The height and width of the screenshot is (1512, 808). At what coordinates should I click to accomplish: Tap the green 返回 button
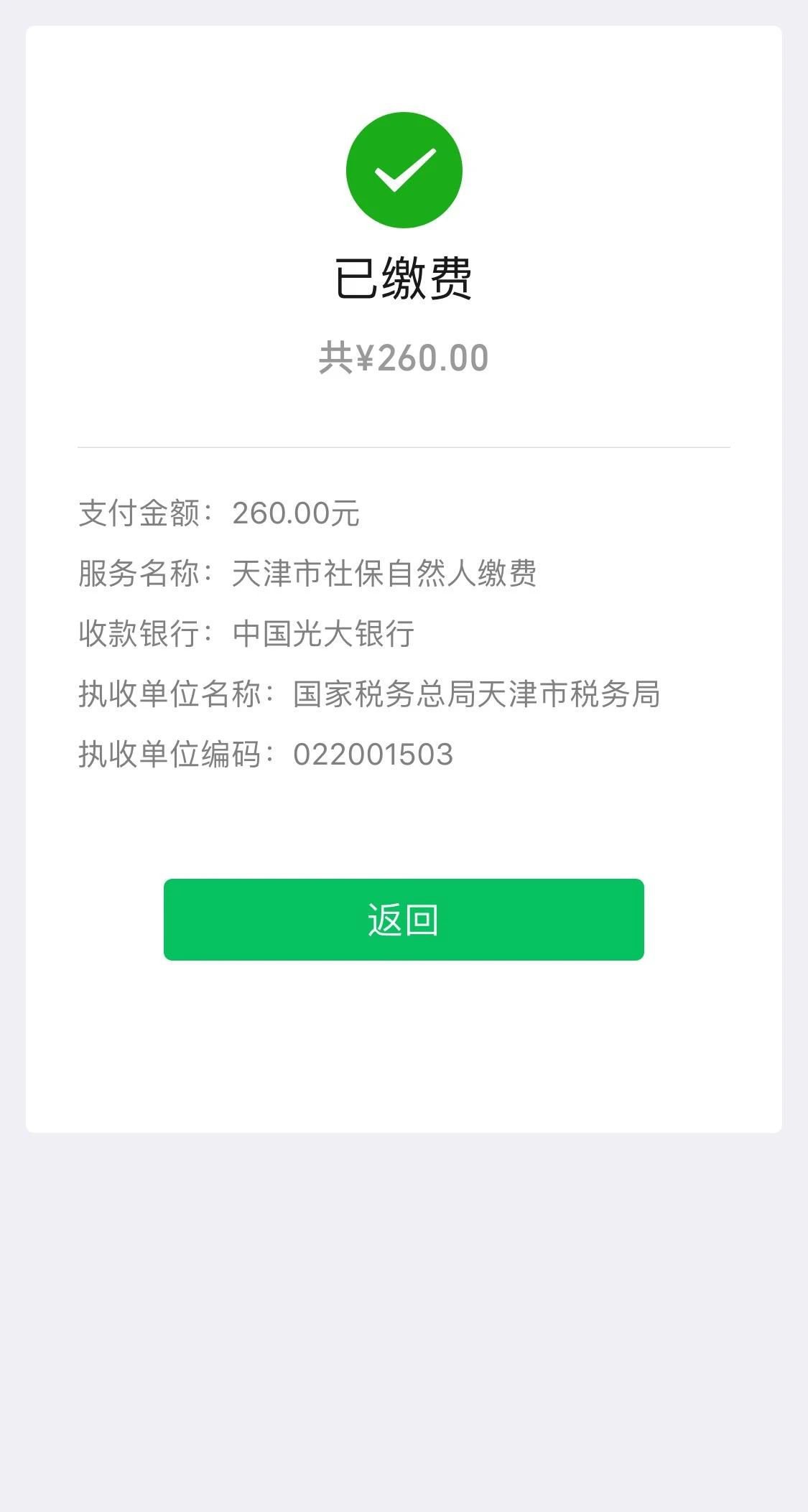tap(404, 919)
